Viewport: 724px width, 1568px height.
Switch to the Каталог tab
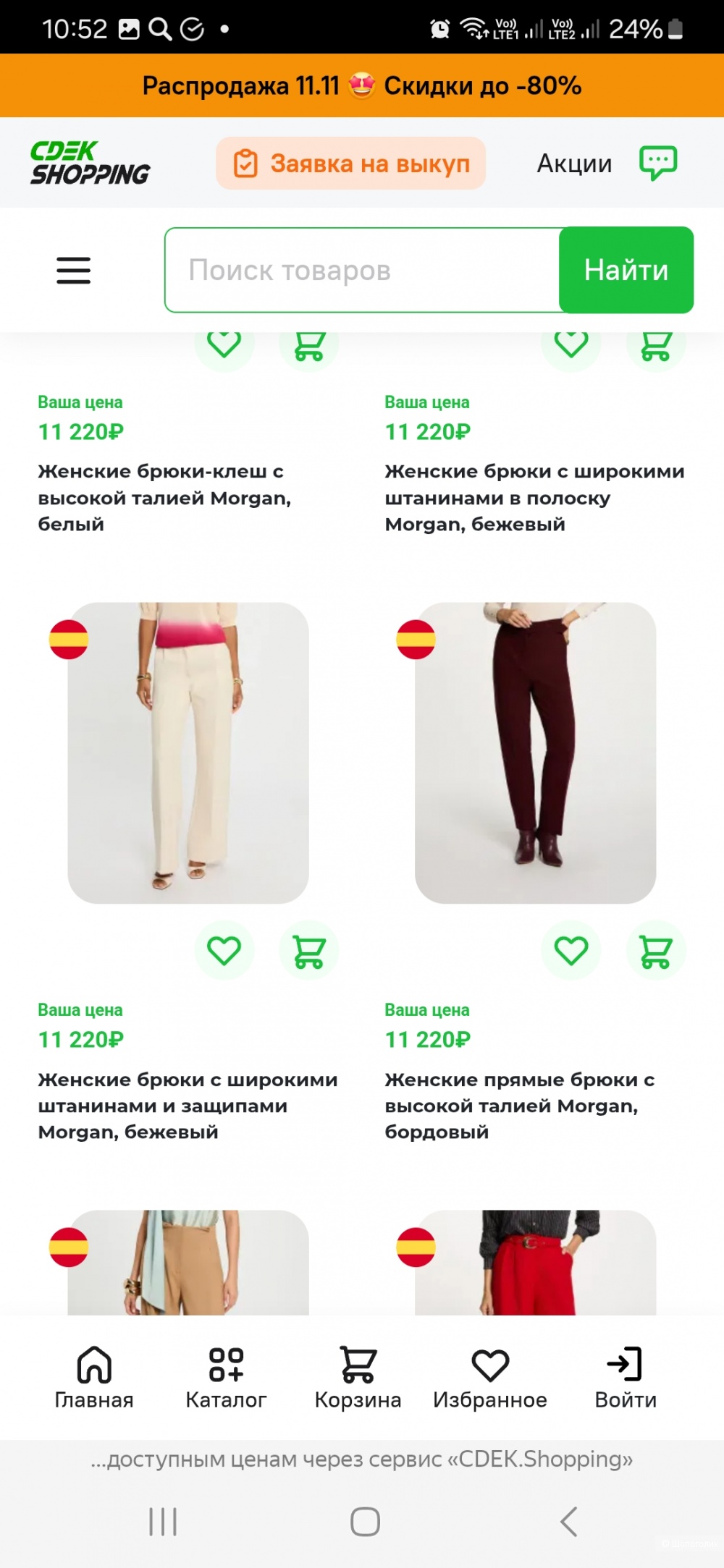pyautogui.click(x=226, y=1378)
